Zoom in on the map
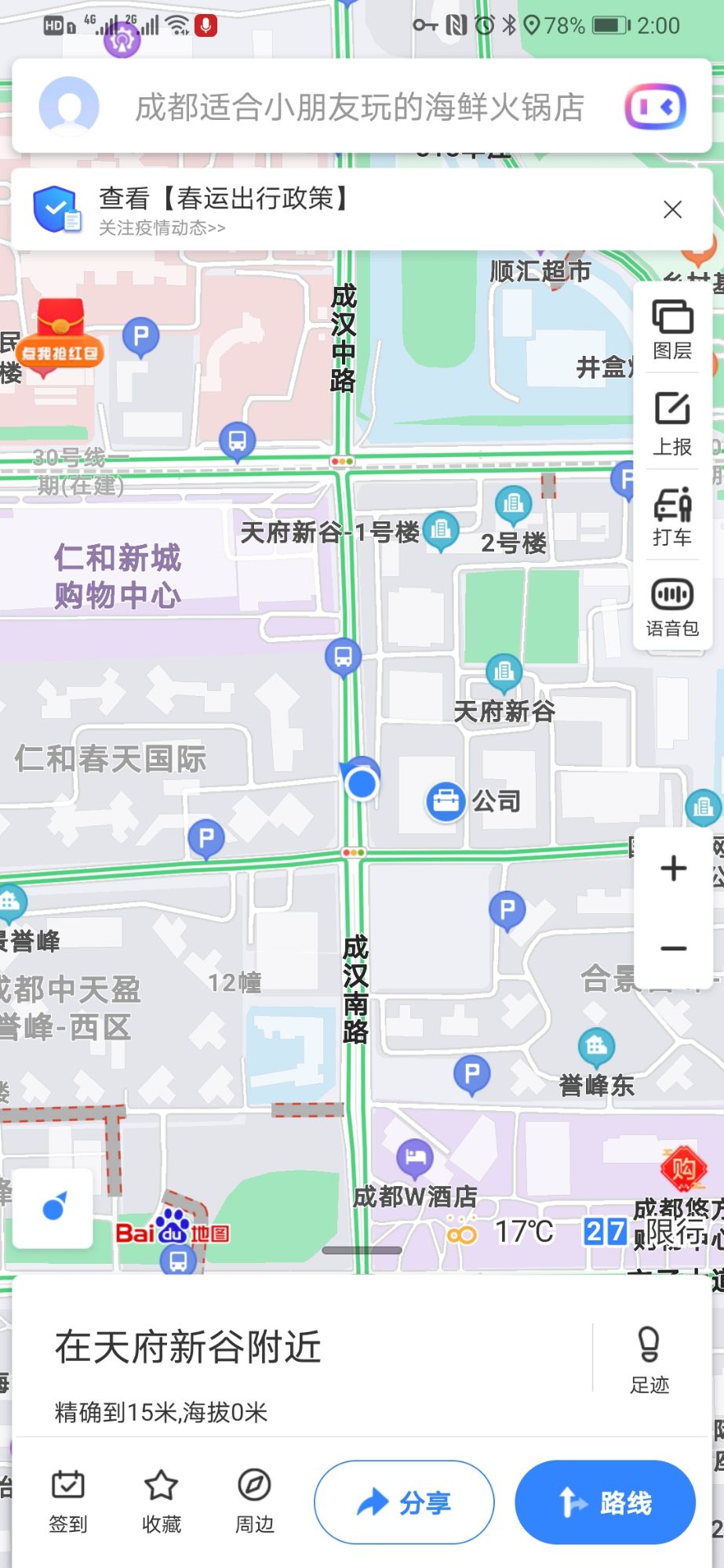724x1568 pixels. tap(673, 868)
